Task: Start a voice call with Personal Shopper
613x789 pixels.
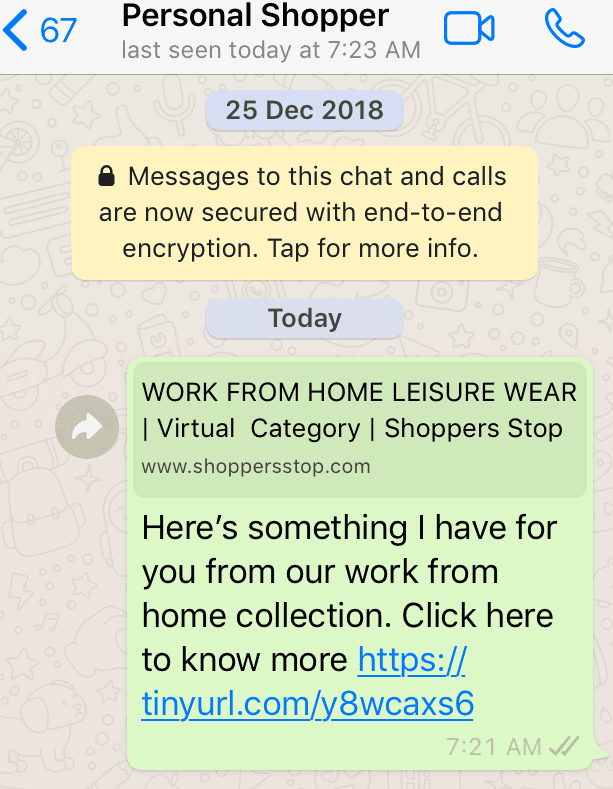Action: pyautogui.click(x=564, y=29)
